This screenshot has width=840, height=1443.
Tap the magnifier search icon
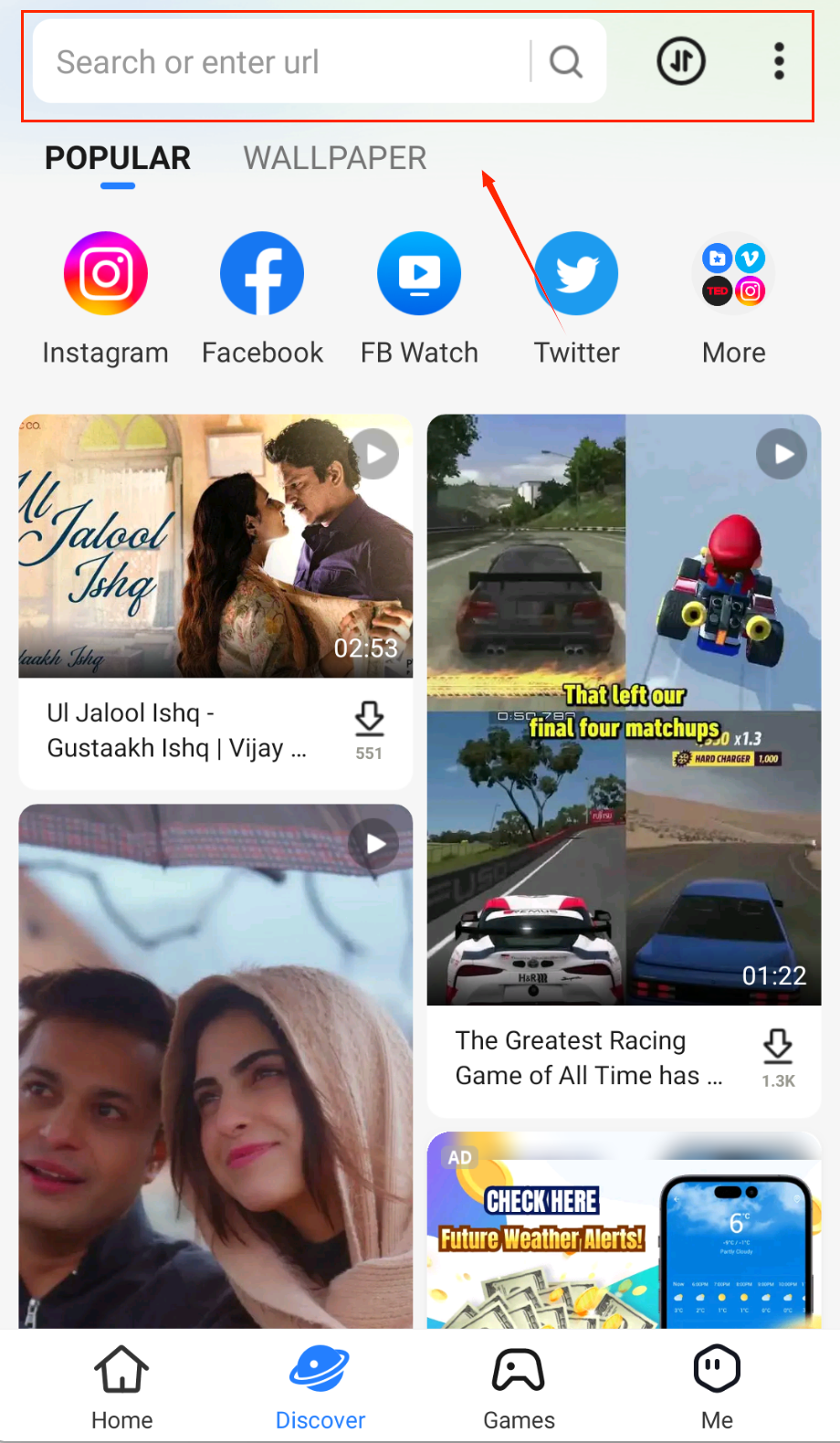point(566,62)
